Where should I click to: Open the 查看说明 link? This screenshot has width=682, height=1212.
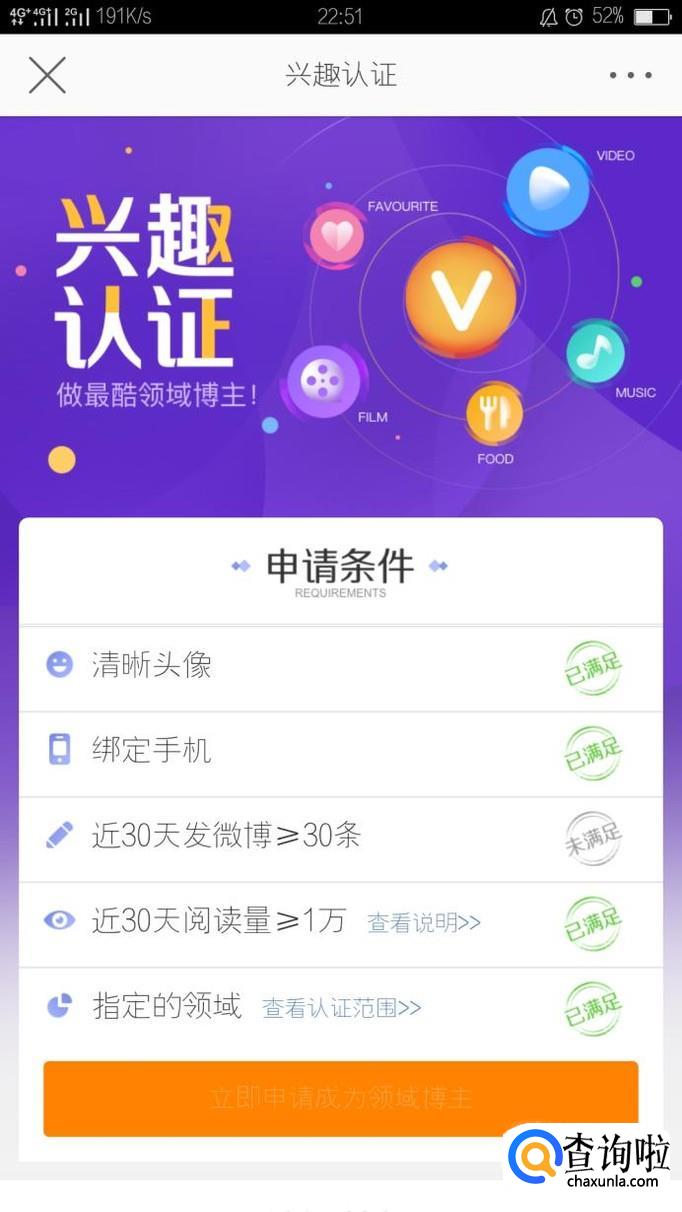tap(424, 922)
